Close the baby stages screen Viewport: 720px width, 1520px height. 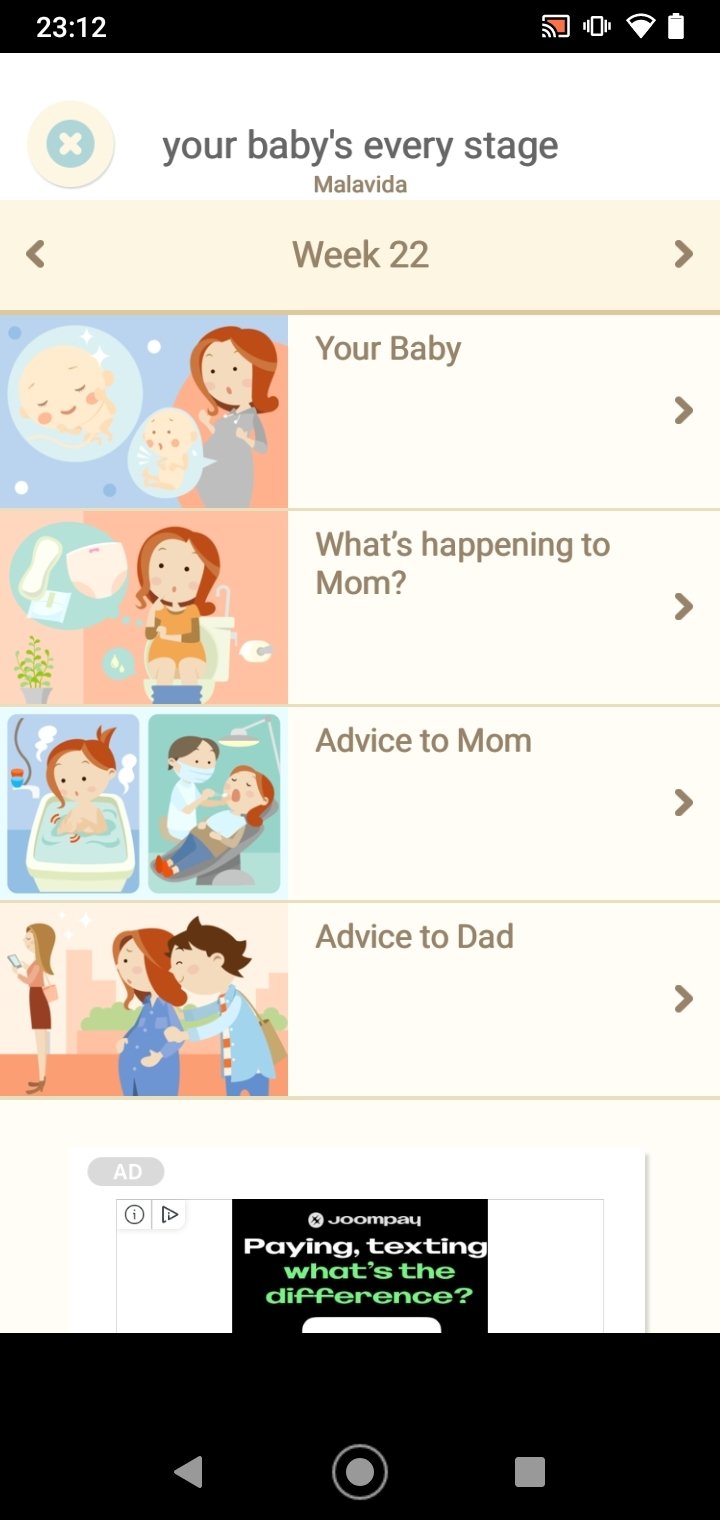(71, 145)
